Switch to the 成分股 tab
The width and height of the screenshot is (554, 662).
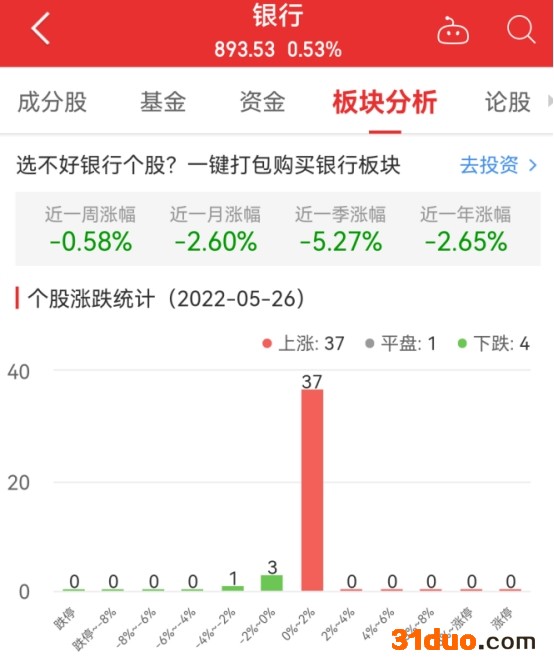(x=52, y=102)
